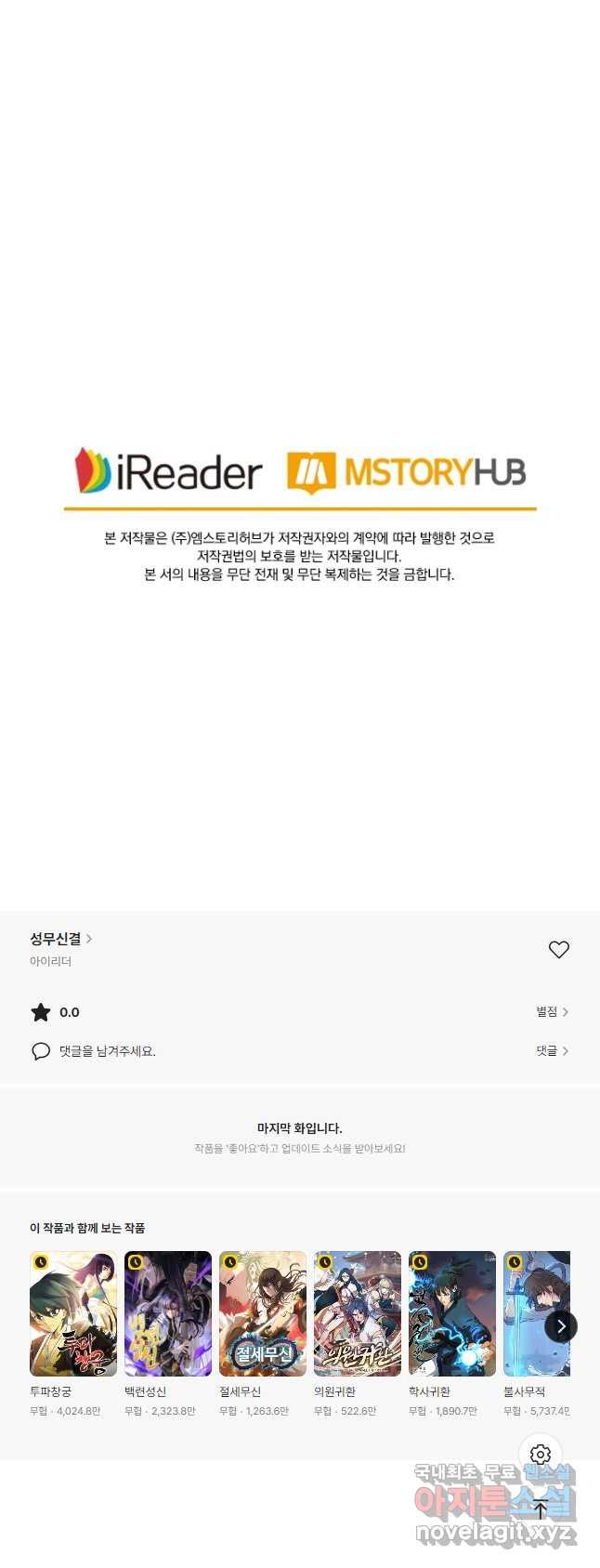This screenshot has width=600, height=1568.
Task: Show more recommended titles with next arrow
Action: (560, 1326)
